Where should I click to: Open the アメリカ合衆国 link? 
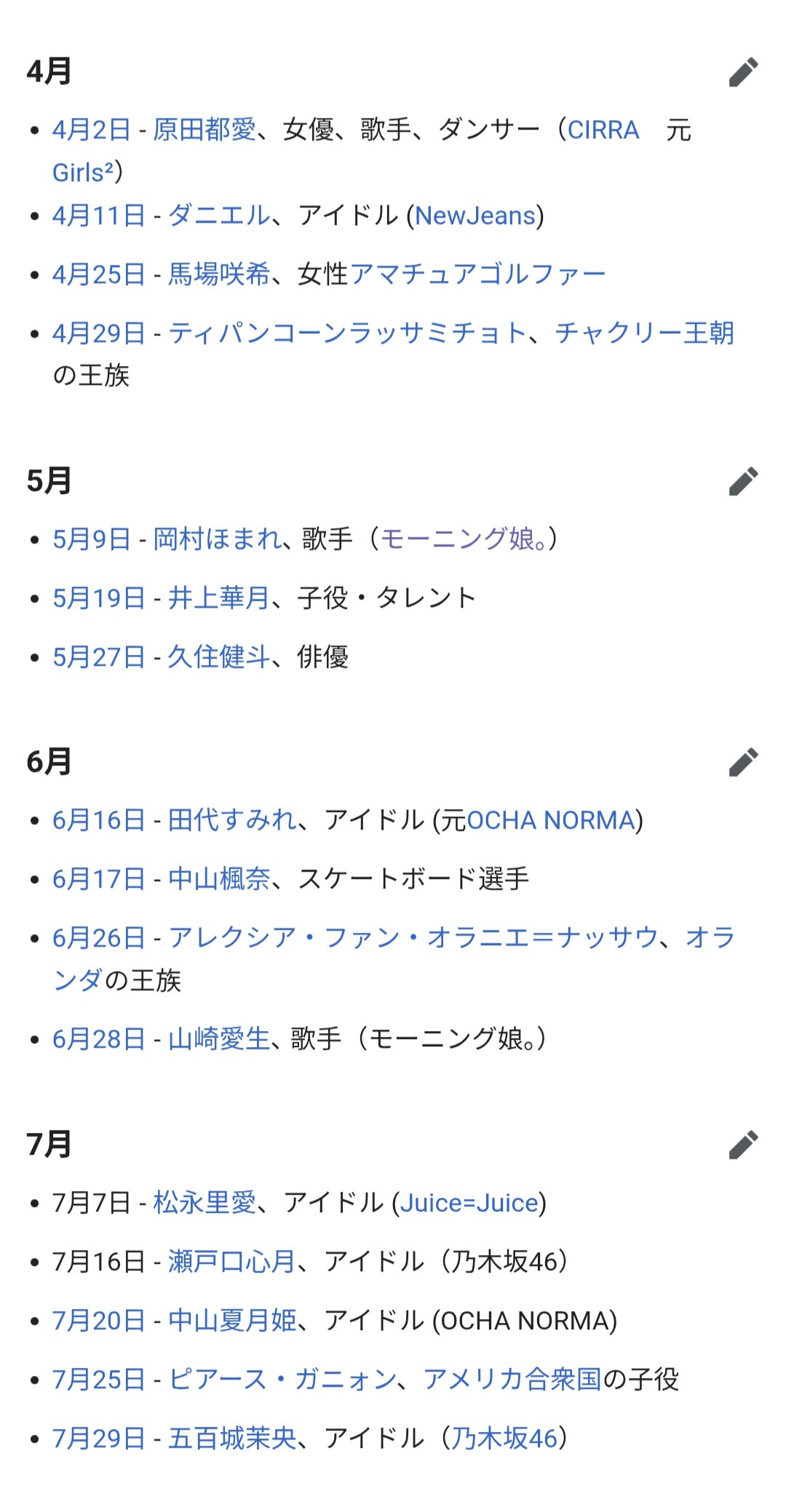pos(513,1379)
